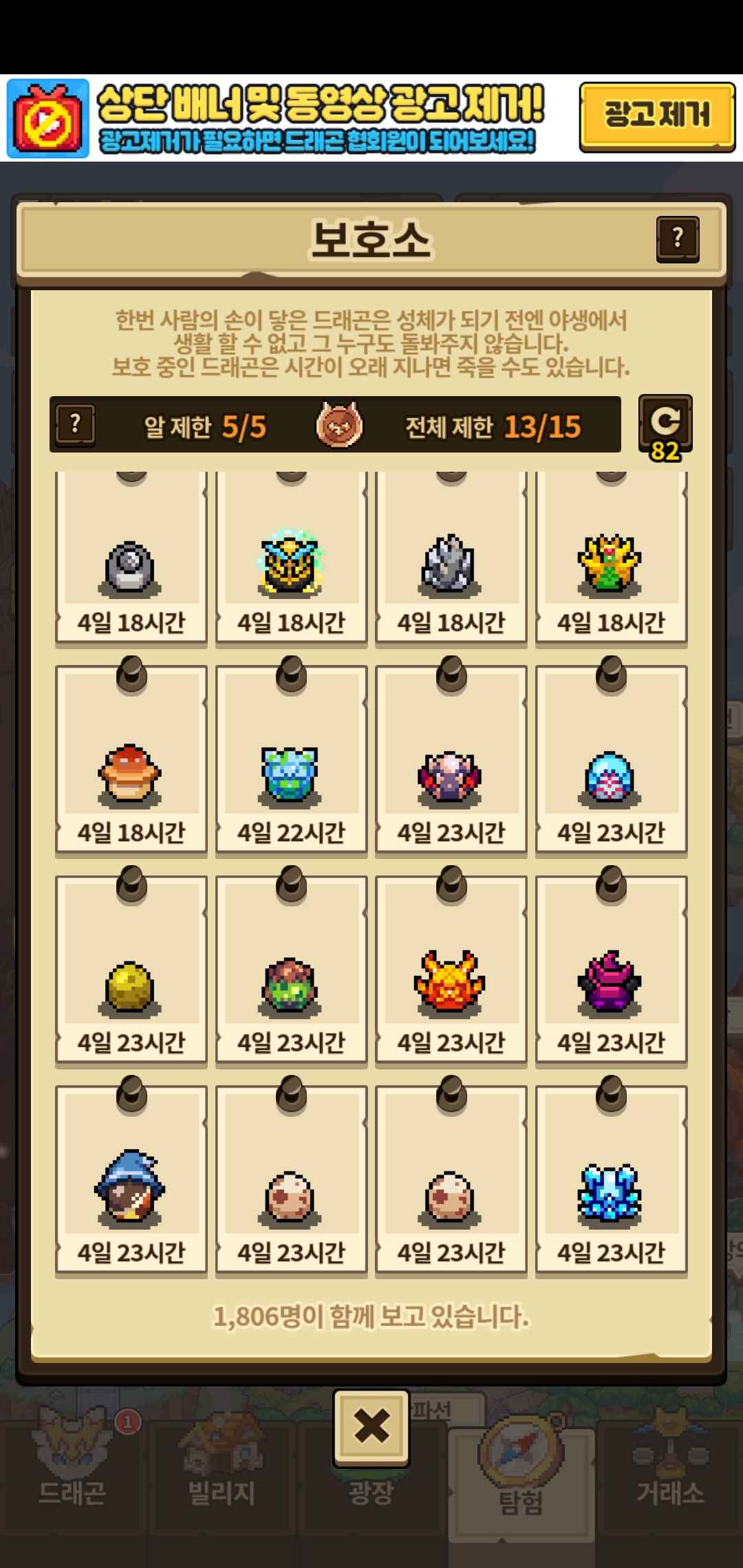Open the ice blue crystal dragon card

pos(611,1183)
